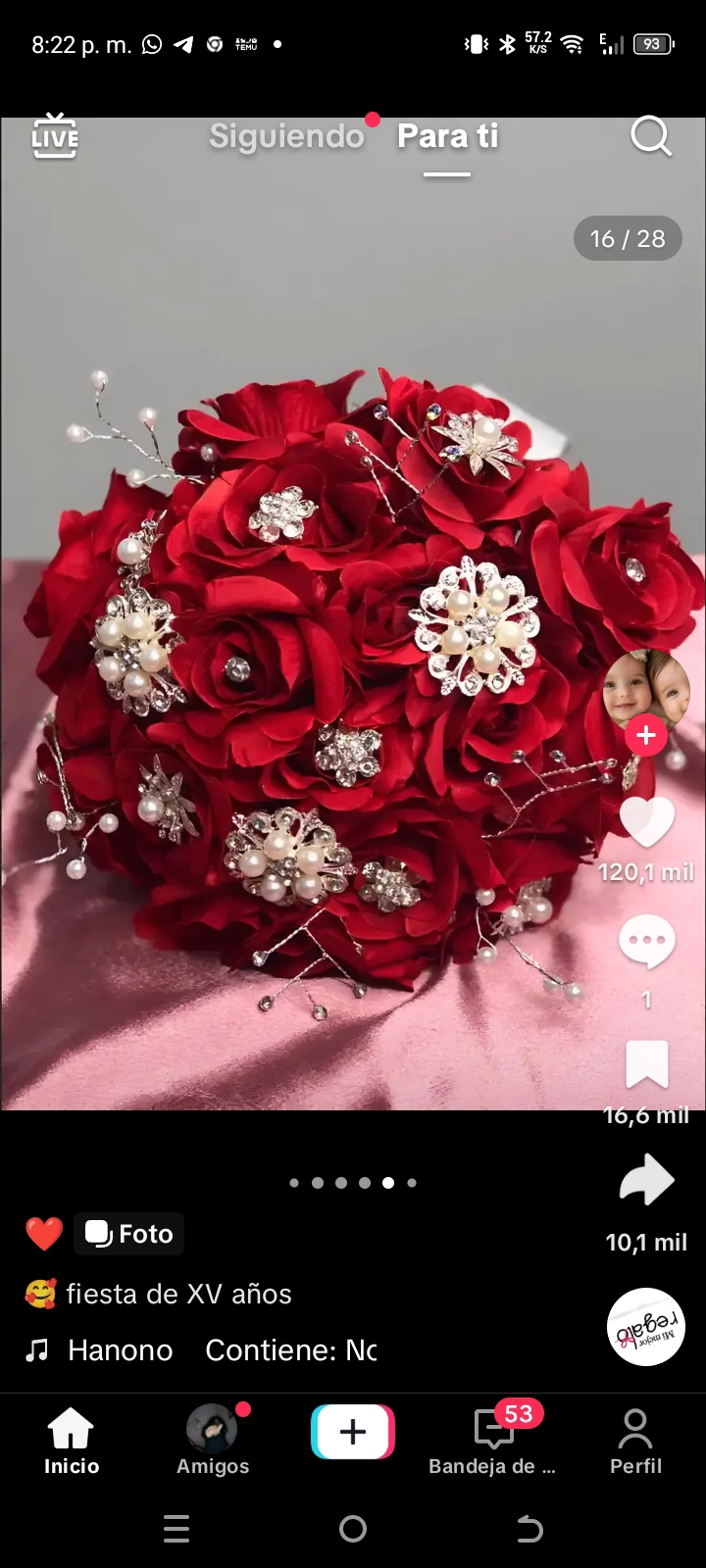
Task: Tap the Foto label chip
Action: coord(129,1234)
